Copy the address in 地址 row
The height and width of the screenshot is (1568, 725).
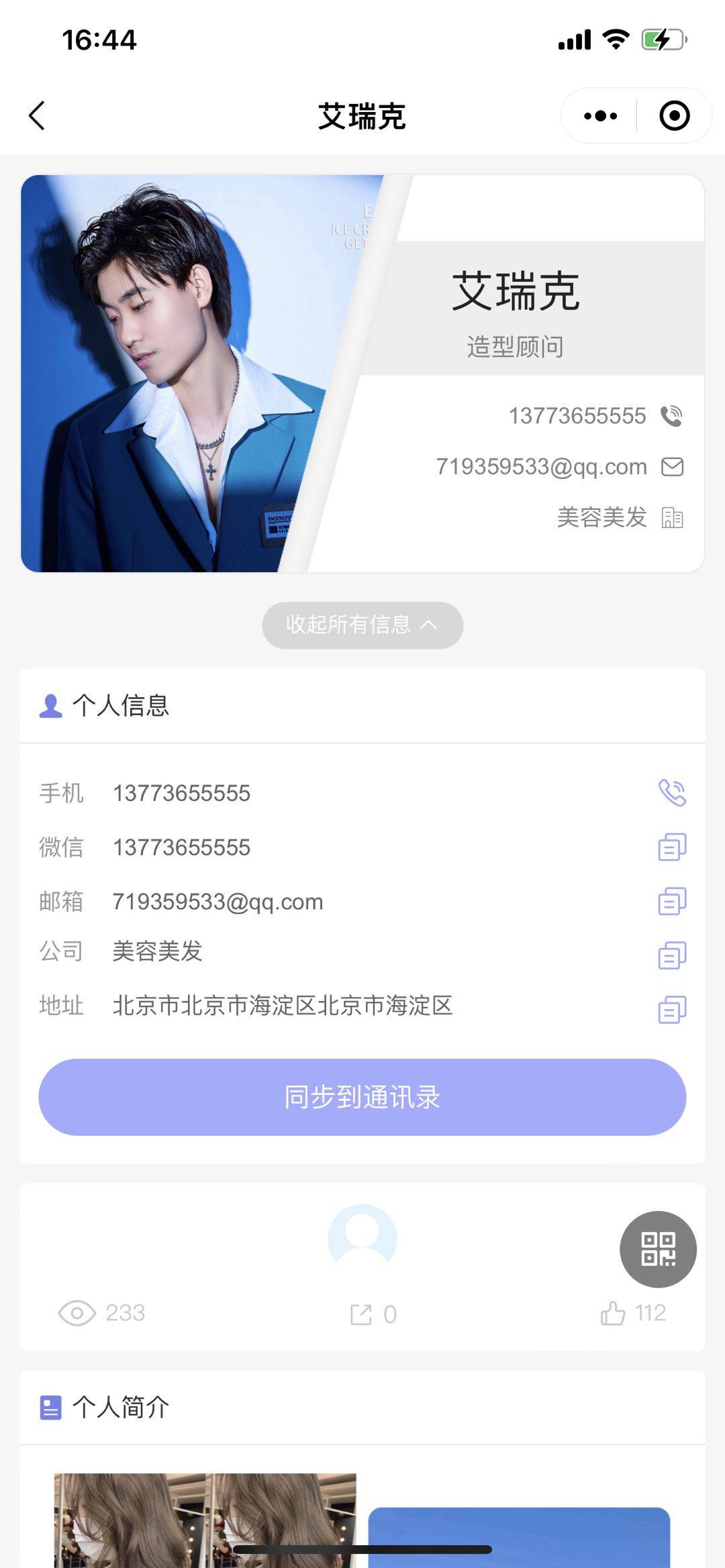pos(672,1010)
